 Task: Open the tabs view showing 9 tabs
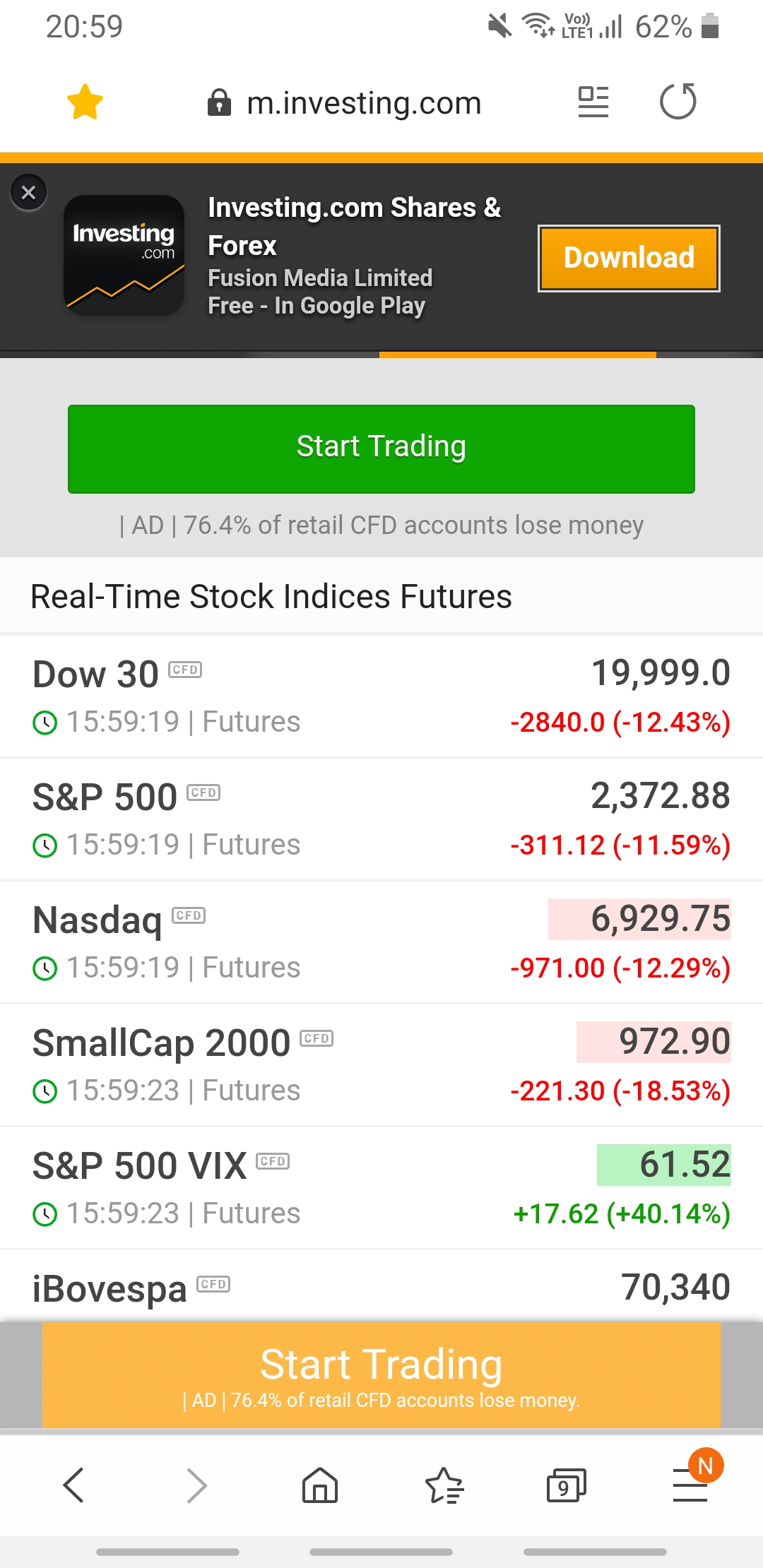[x=567, y=1485]
